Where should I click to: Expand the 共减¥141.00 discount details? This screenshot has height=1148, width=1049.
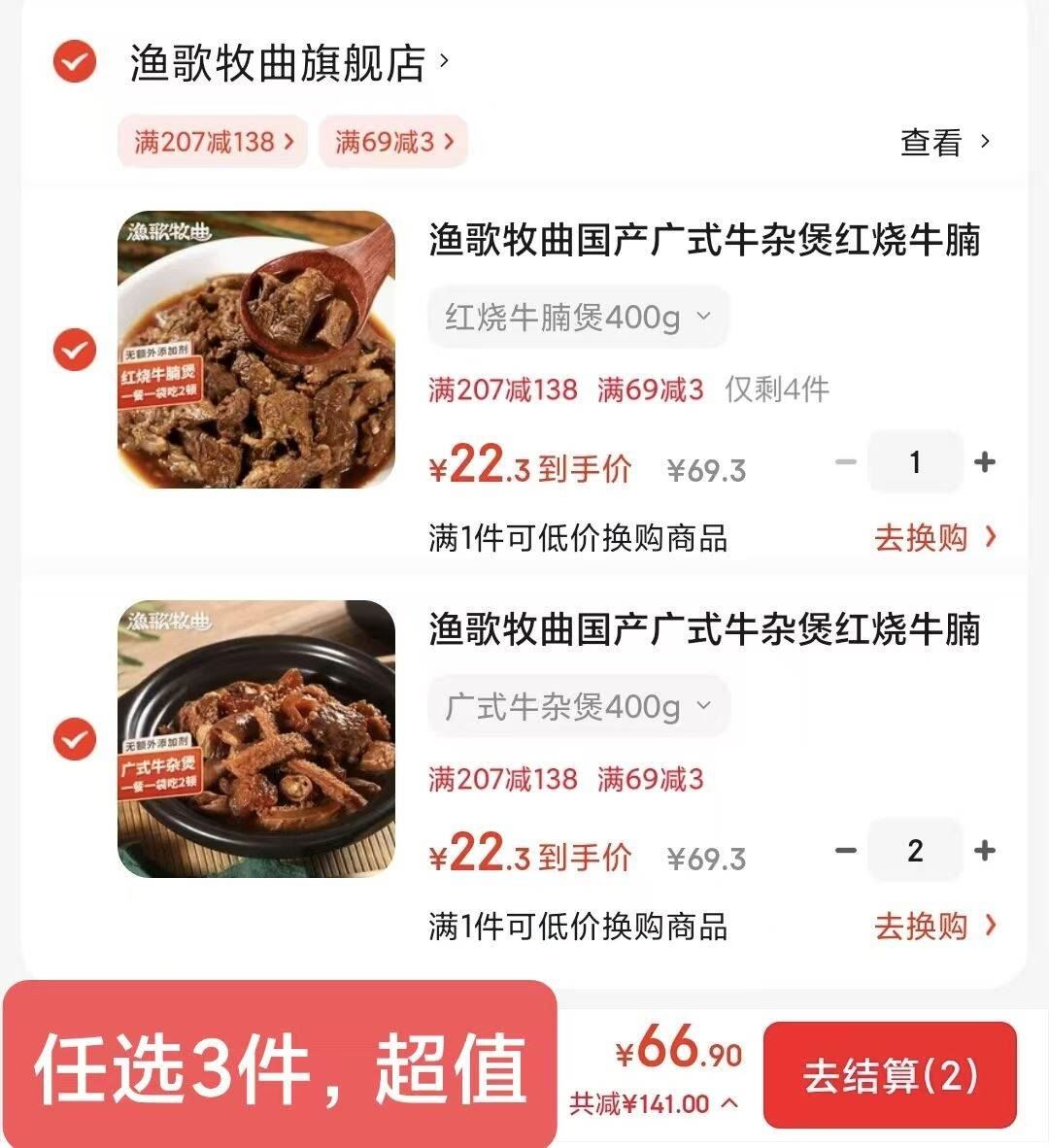point(653,1104)
